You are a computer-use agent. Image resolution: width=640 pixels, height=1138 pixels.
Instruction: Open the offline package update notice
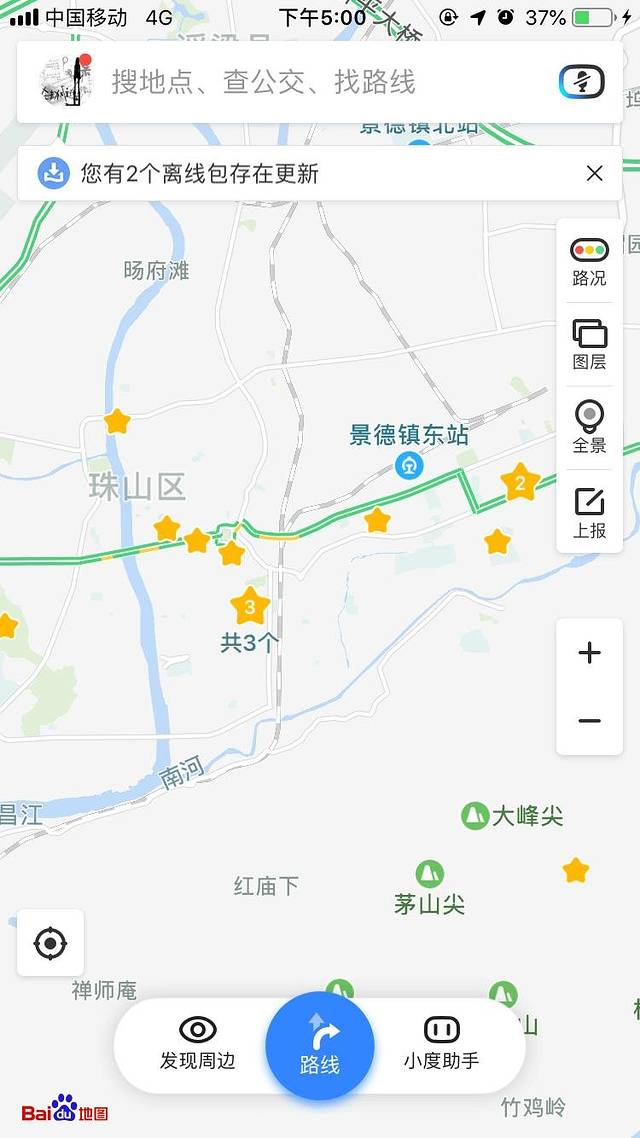point(200,174)
